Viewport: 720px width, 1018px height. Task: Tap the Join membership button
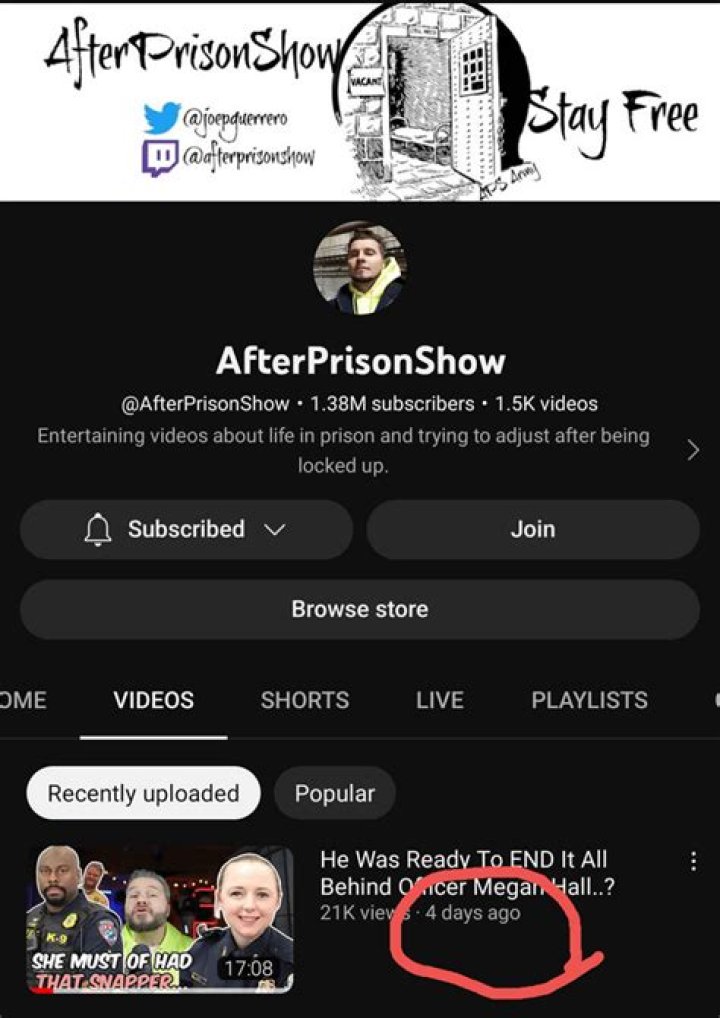point(532,529)
